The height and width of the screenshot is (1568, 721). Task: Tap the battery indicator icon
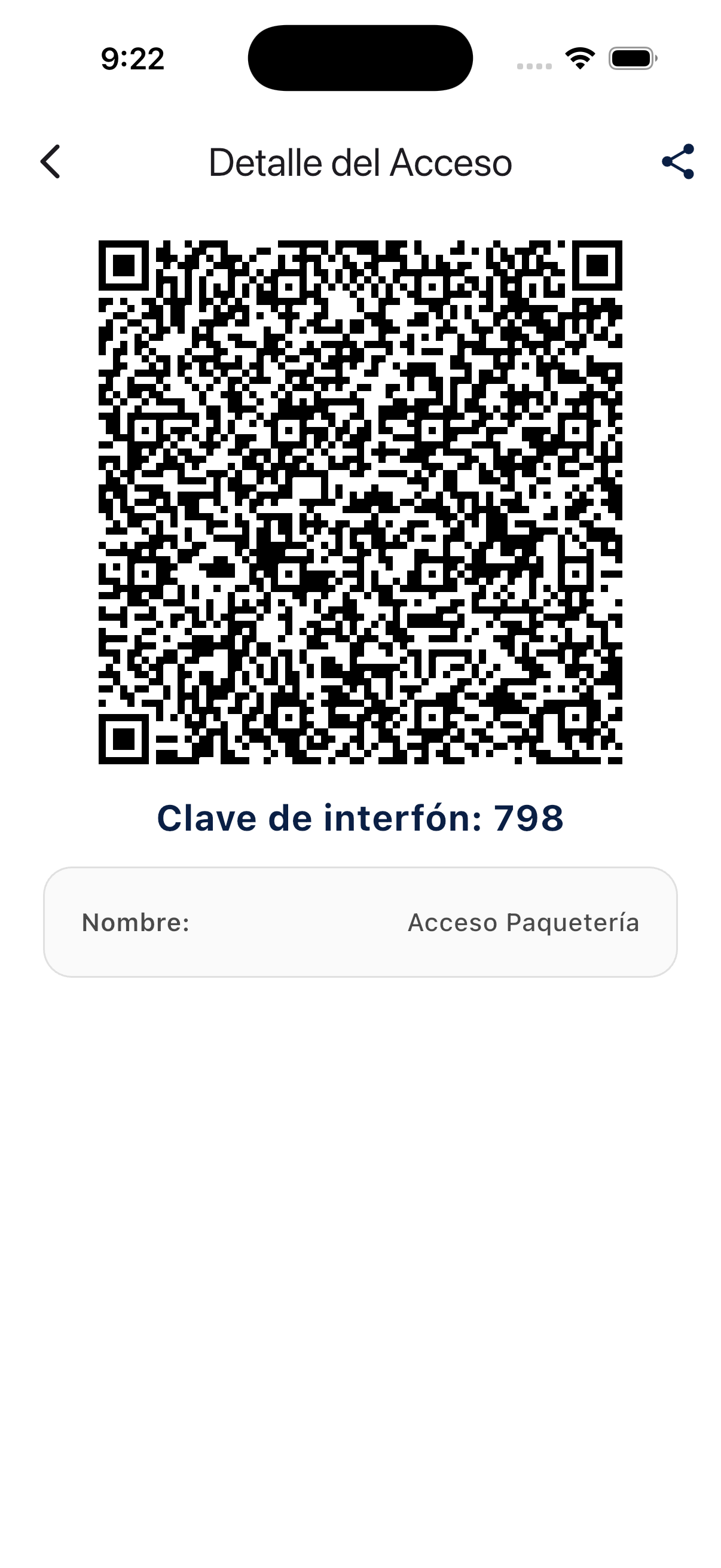pyautogui.click(x=631, y=58)
